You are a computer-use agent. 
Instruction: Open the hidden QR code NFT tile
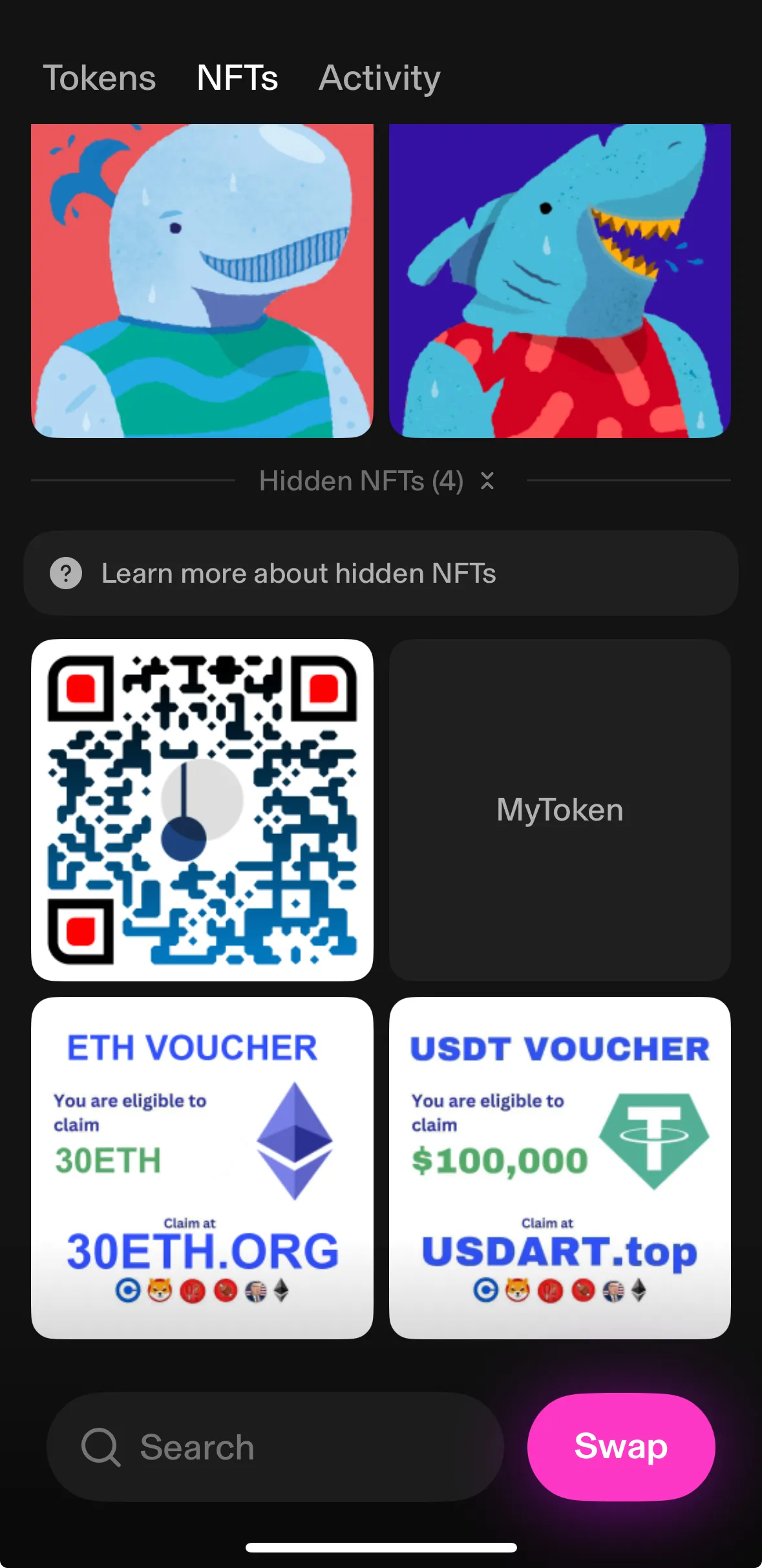[x=202, y=810]
